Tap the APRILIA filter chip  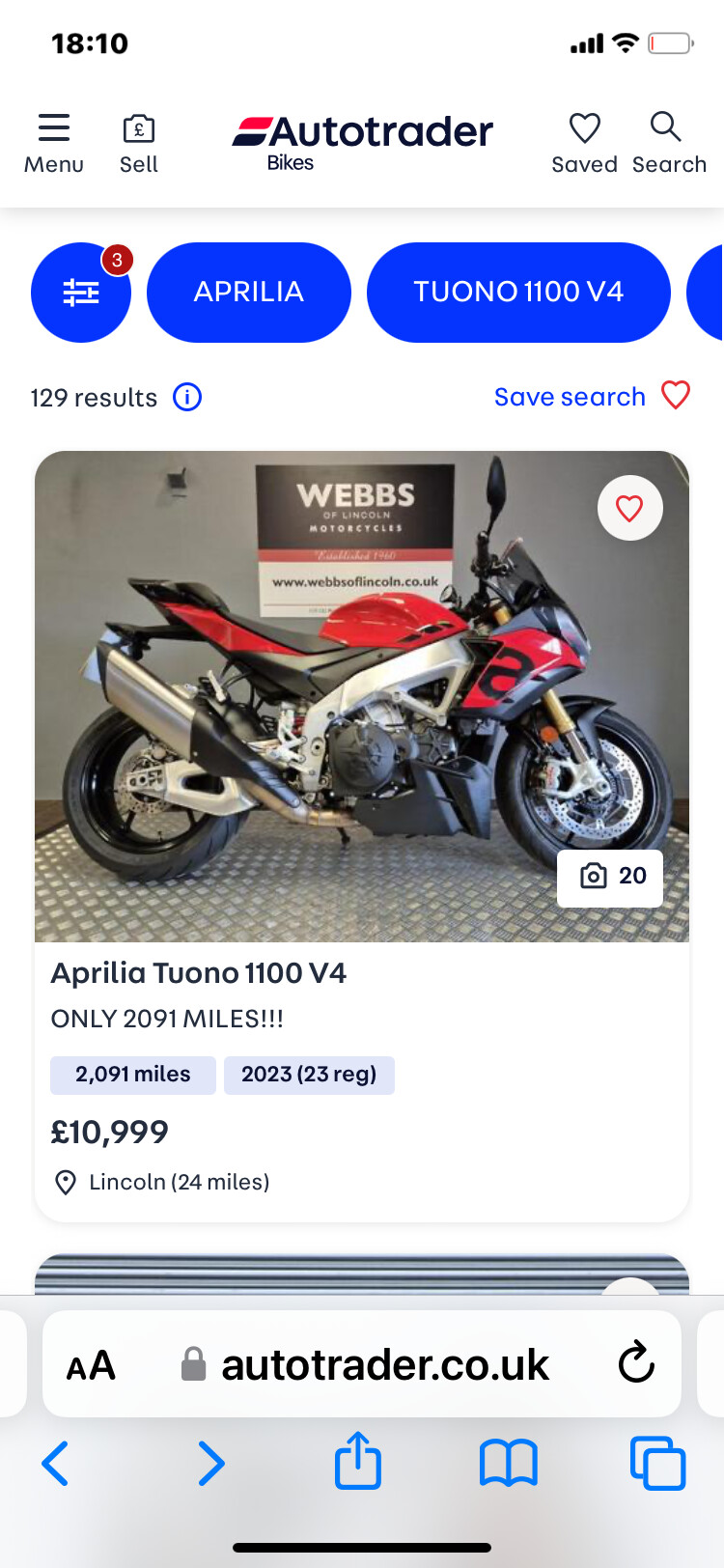pos(249,292)
